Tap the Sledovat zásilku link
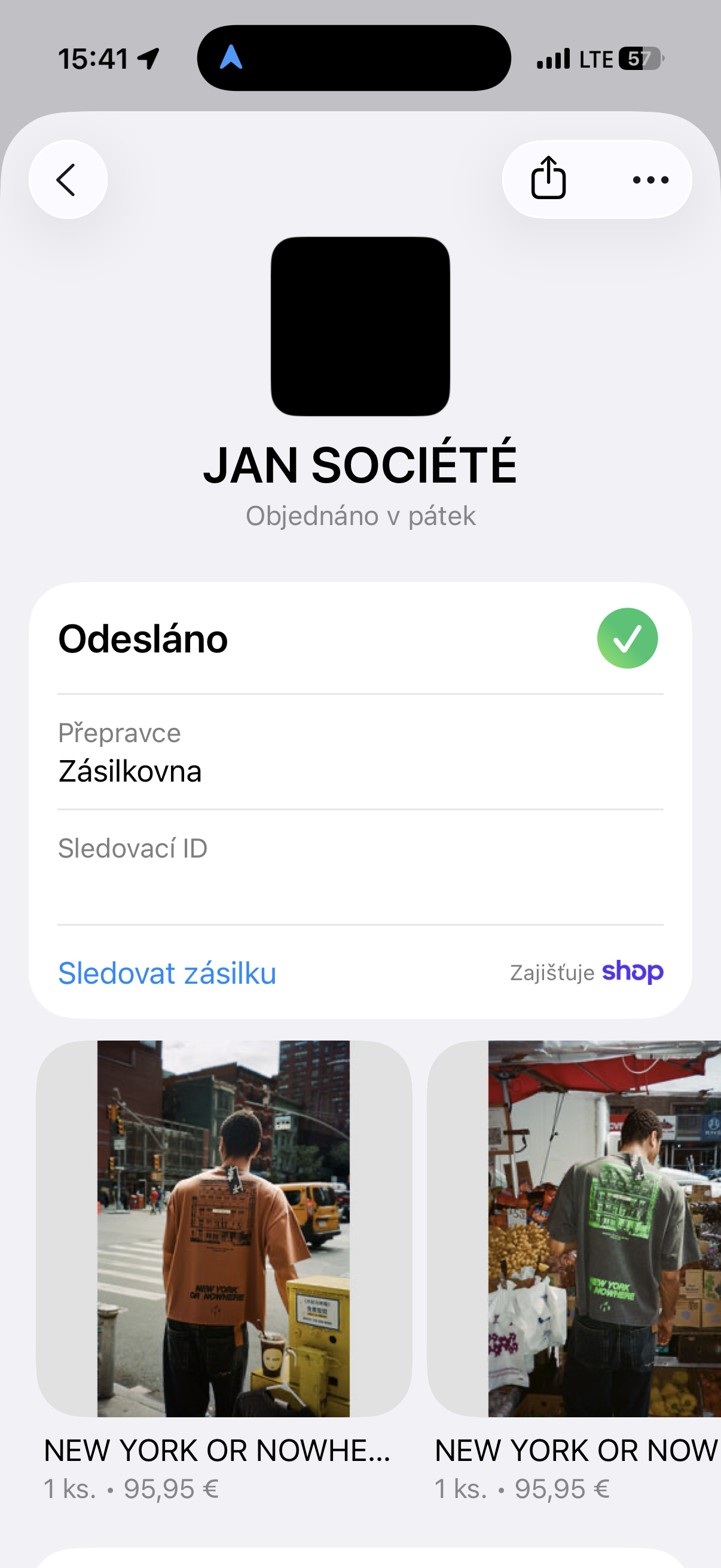The height and width of the screenshot is (1568, 721). click(167, 973)
